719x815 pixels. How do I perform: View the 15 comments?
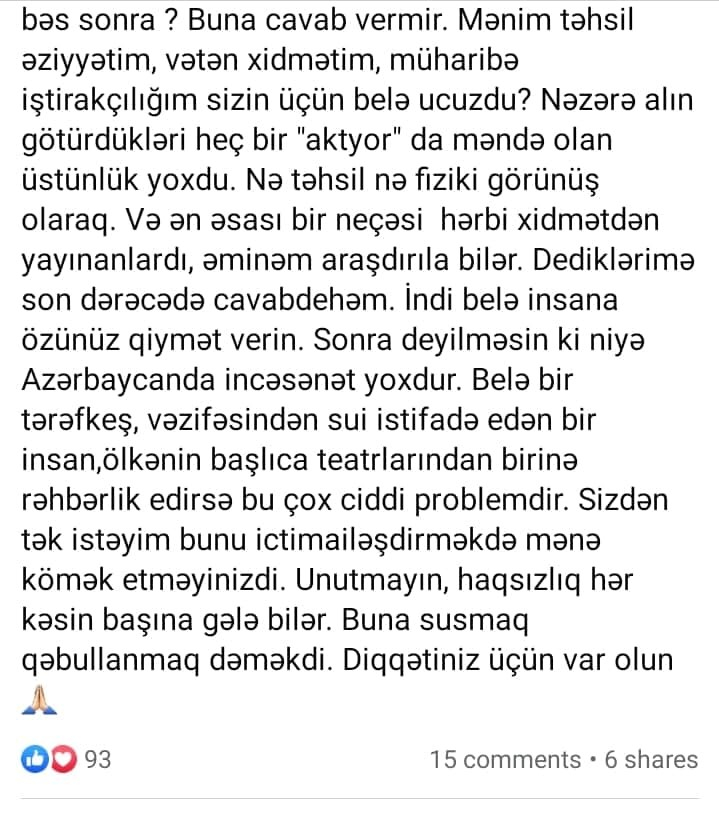504,759
